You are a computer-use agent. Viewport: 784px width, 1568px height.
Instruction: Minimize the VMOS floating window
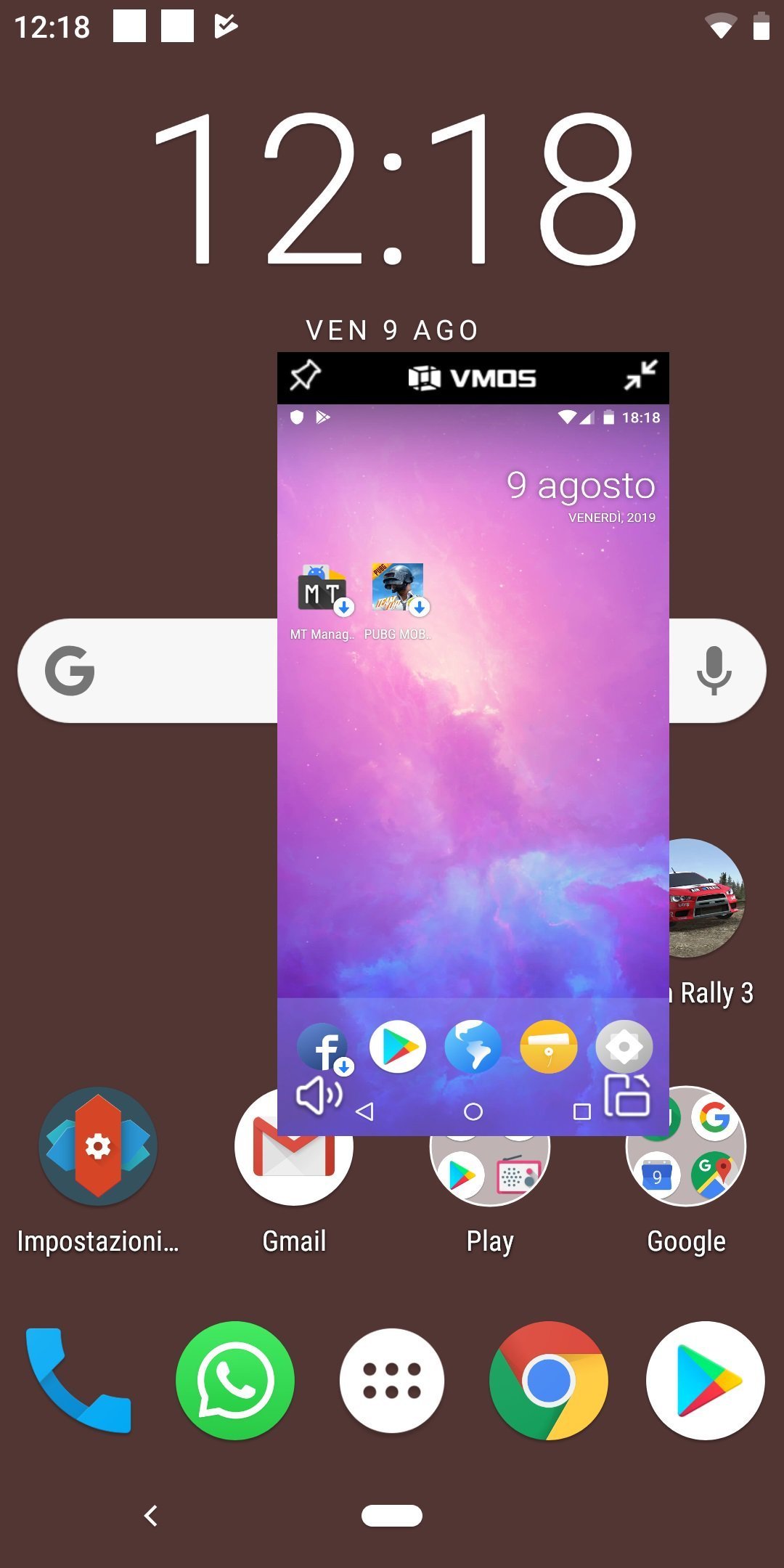(640, 375)
